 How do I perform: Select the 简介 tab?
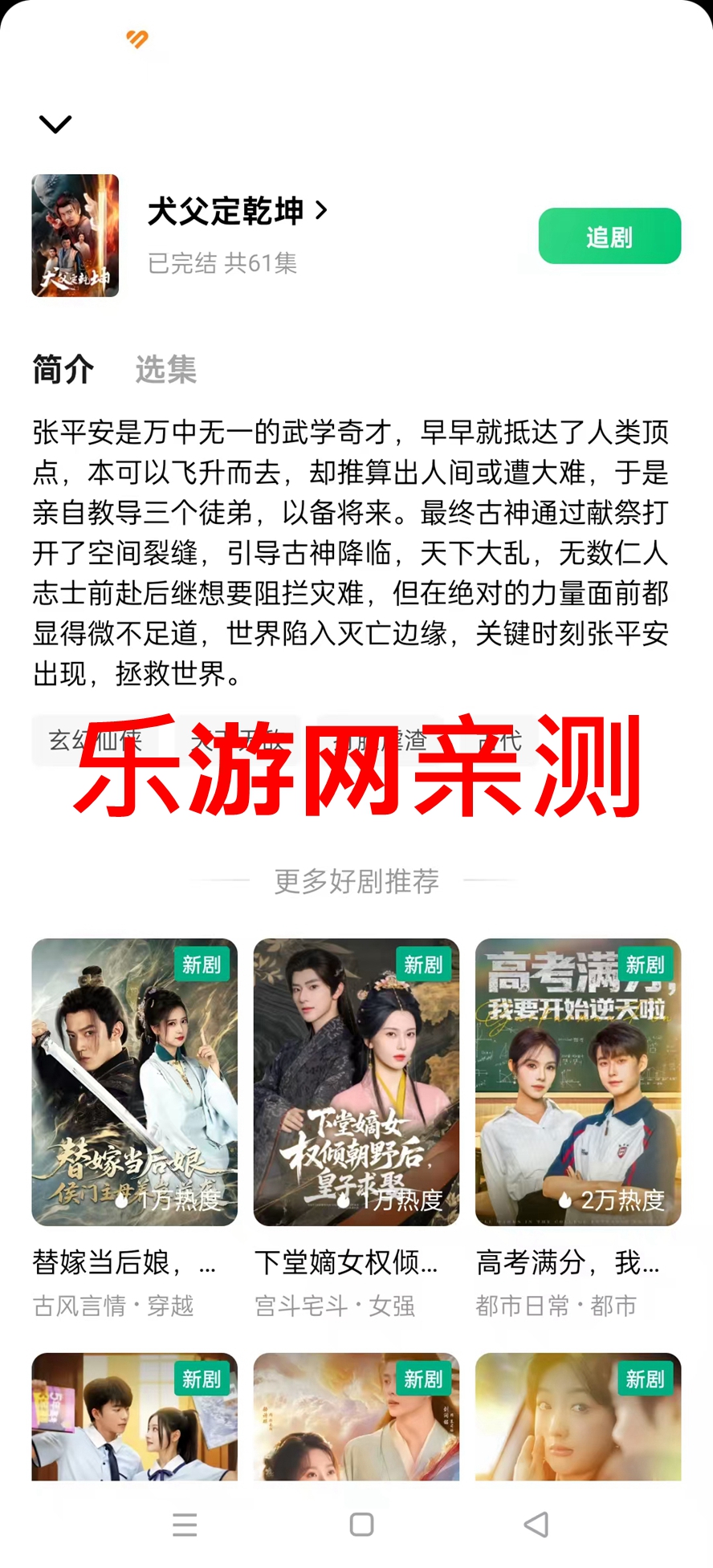63,370
